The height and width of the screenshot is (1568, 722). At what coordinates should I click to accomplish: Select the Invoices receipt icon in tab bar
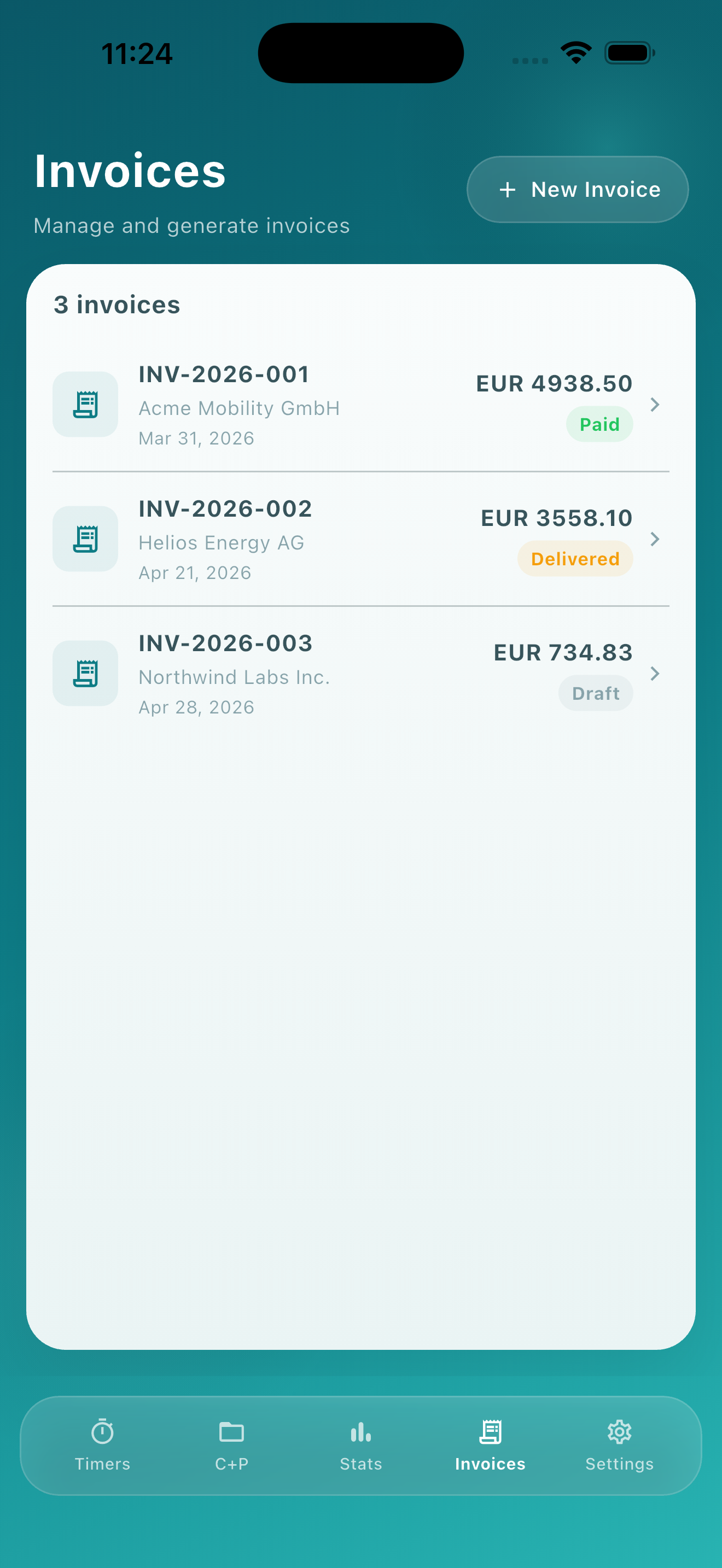(x=490, y=1433)
